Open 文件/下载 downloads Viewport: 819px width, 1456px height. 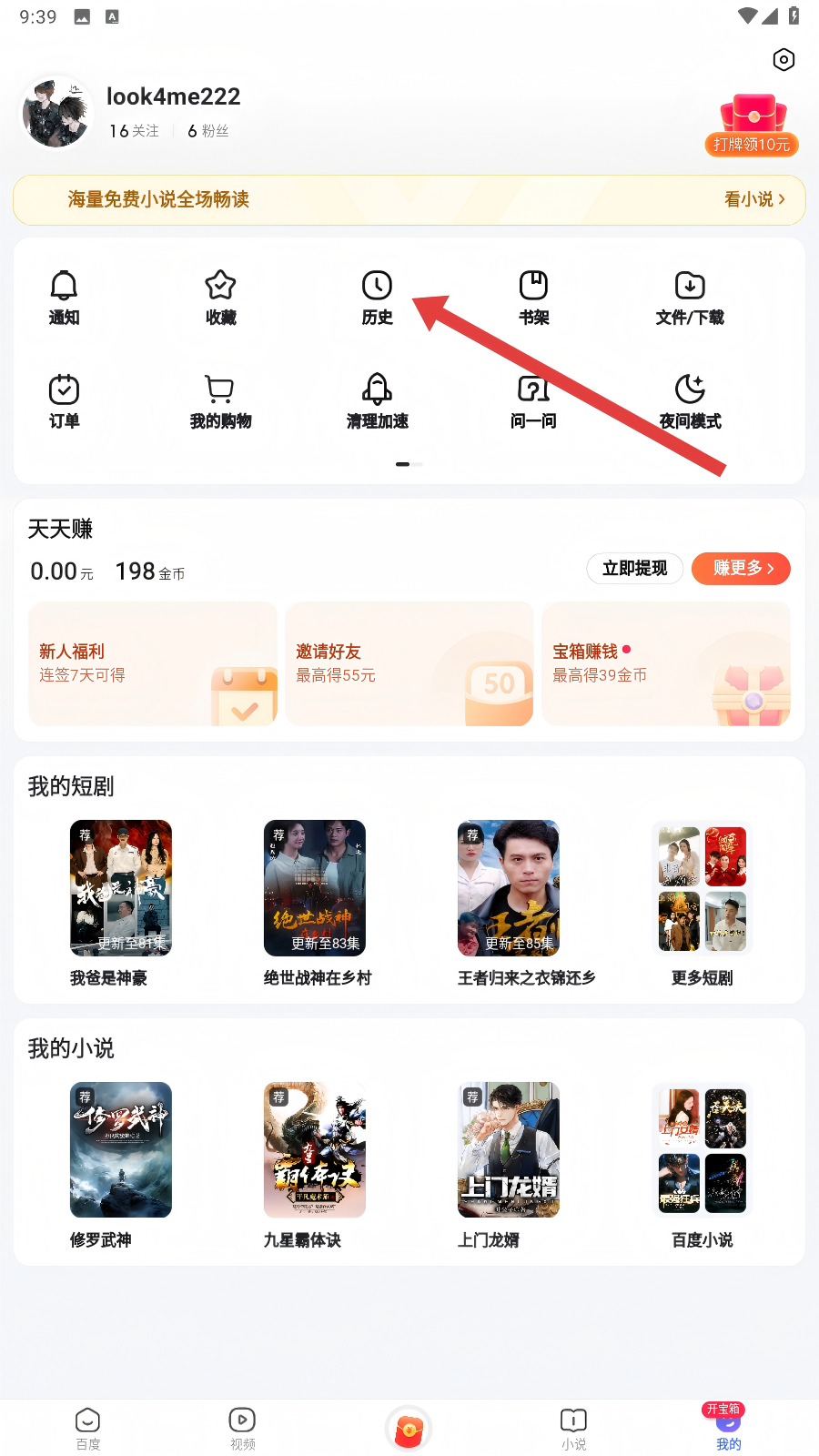click(x=690, y=298)
